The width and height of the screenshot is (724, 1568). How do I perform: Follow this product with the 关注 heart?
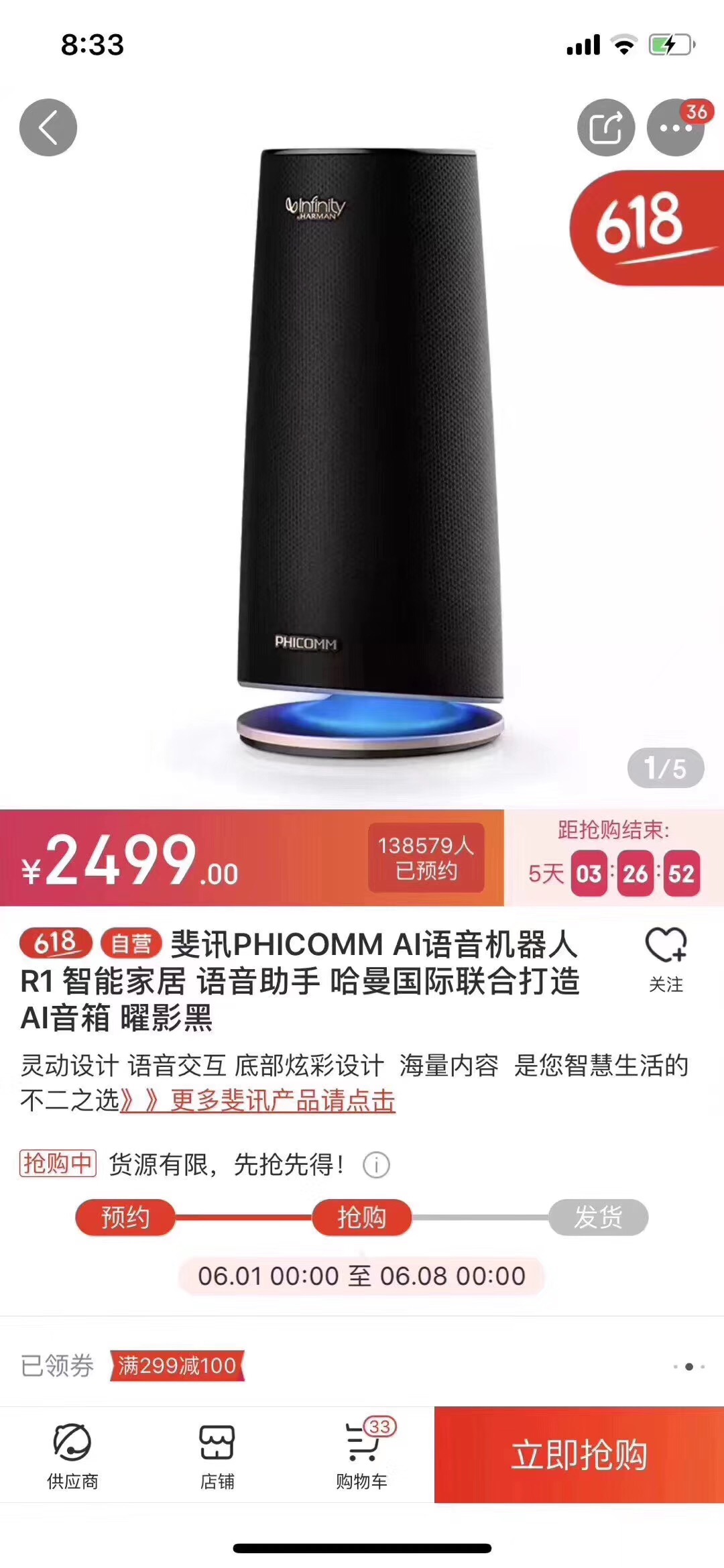pyautogui.click(x=666, y=958)
